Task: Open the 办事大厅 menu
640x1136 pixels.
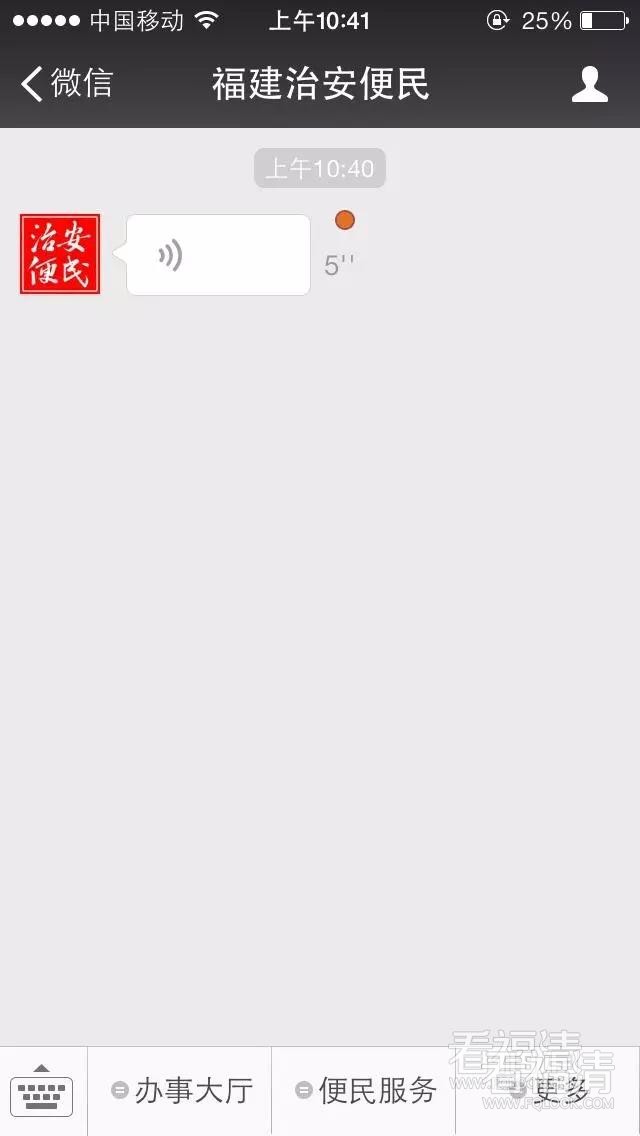Action: point(181,1091)
